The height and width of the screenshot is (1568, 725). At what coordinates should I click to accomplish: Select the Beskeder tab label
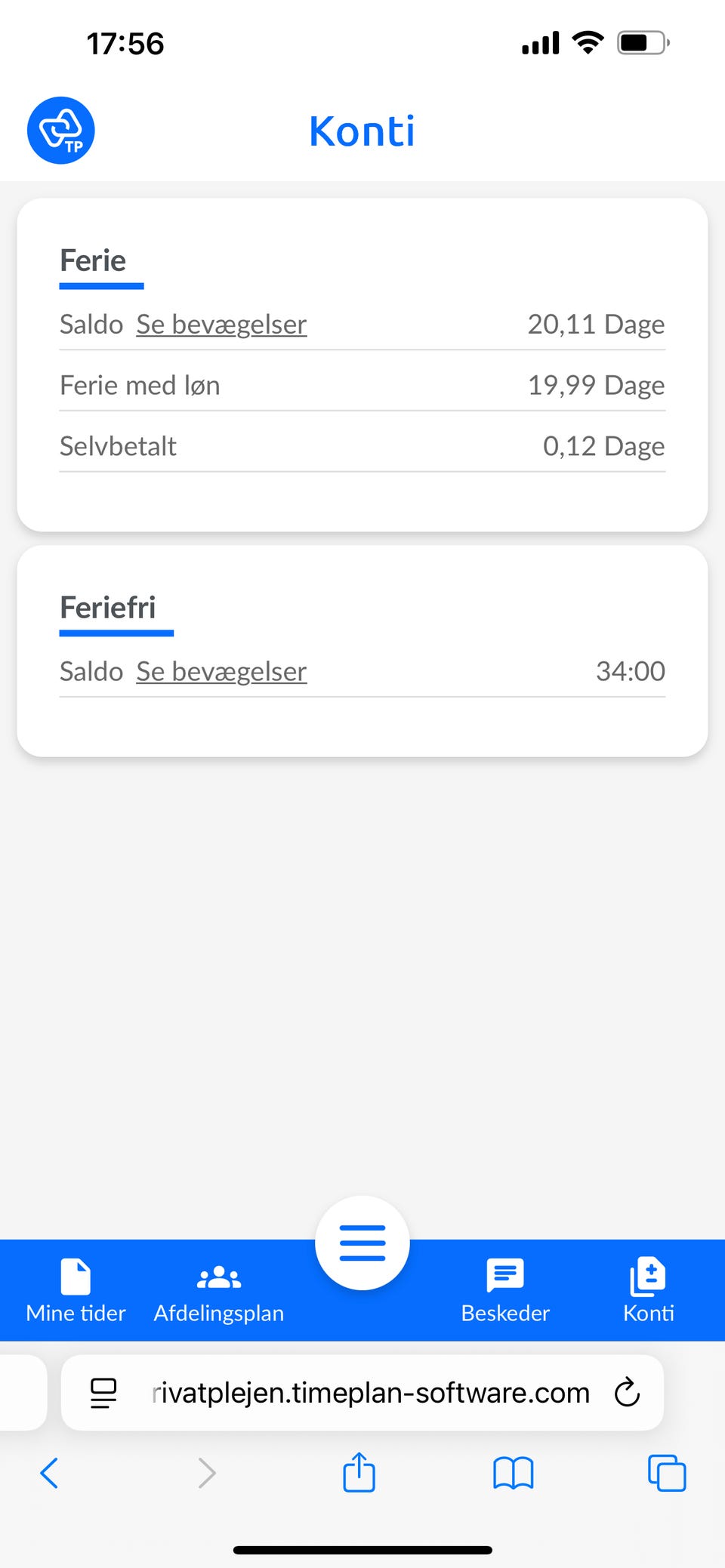(504, 1313)
